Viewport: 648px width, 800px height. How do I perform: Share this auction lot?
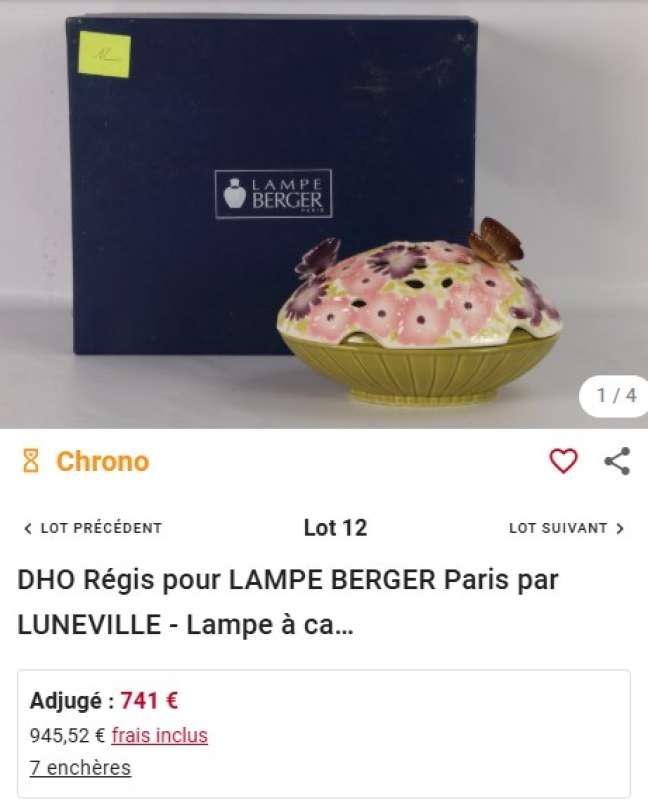(617, 461)
